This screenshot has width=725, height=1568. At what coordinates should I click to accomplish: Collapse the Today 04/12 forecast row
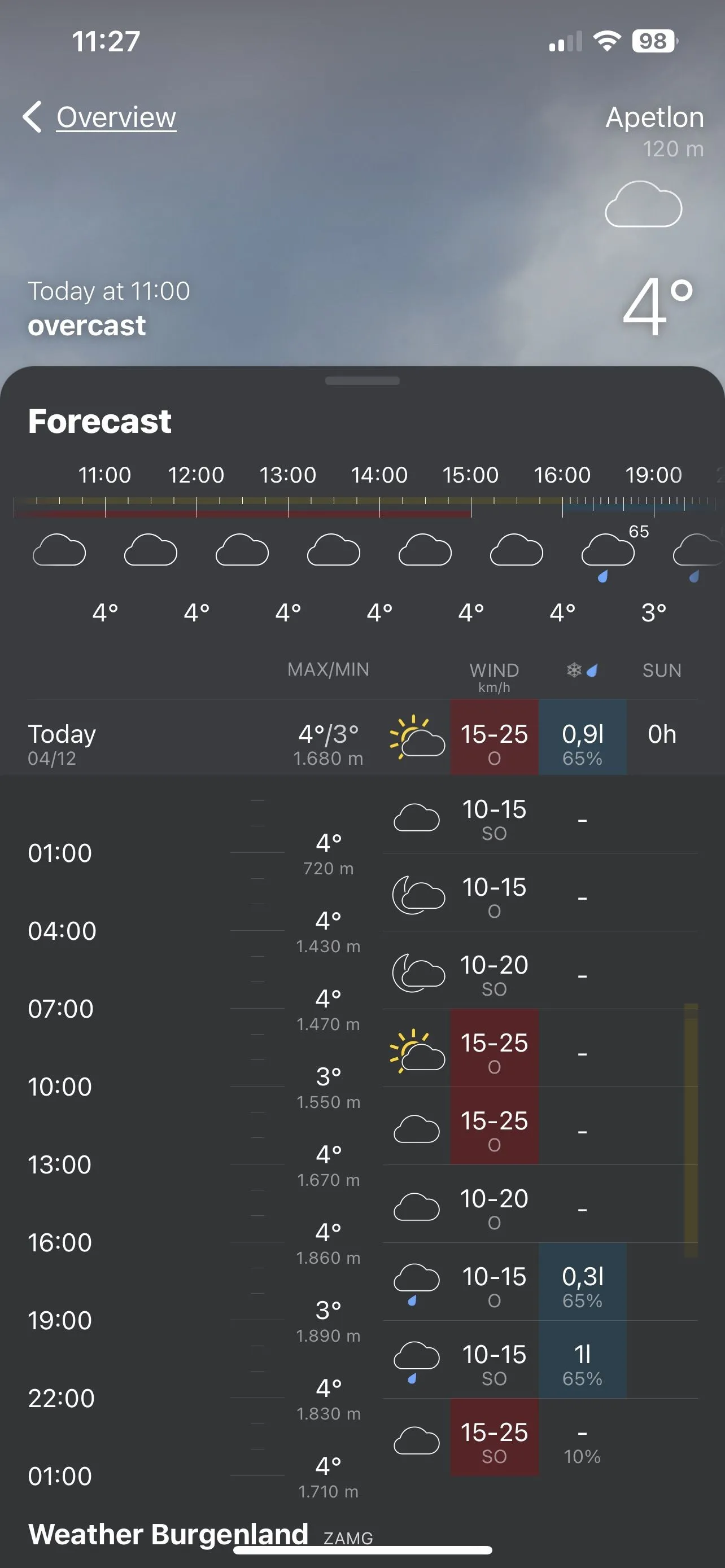[182, 737]
